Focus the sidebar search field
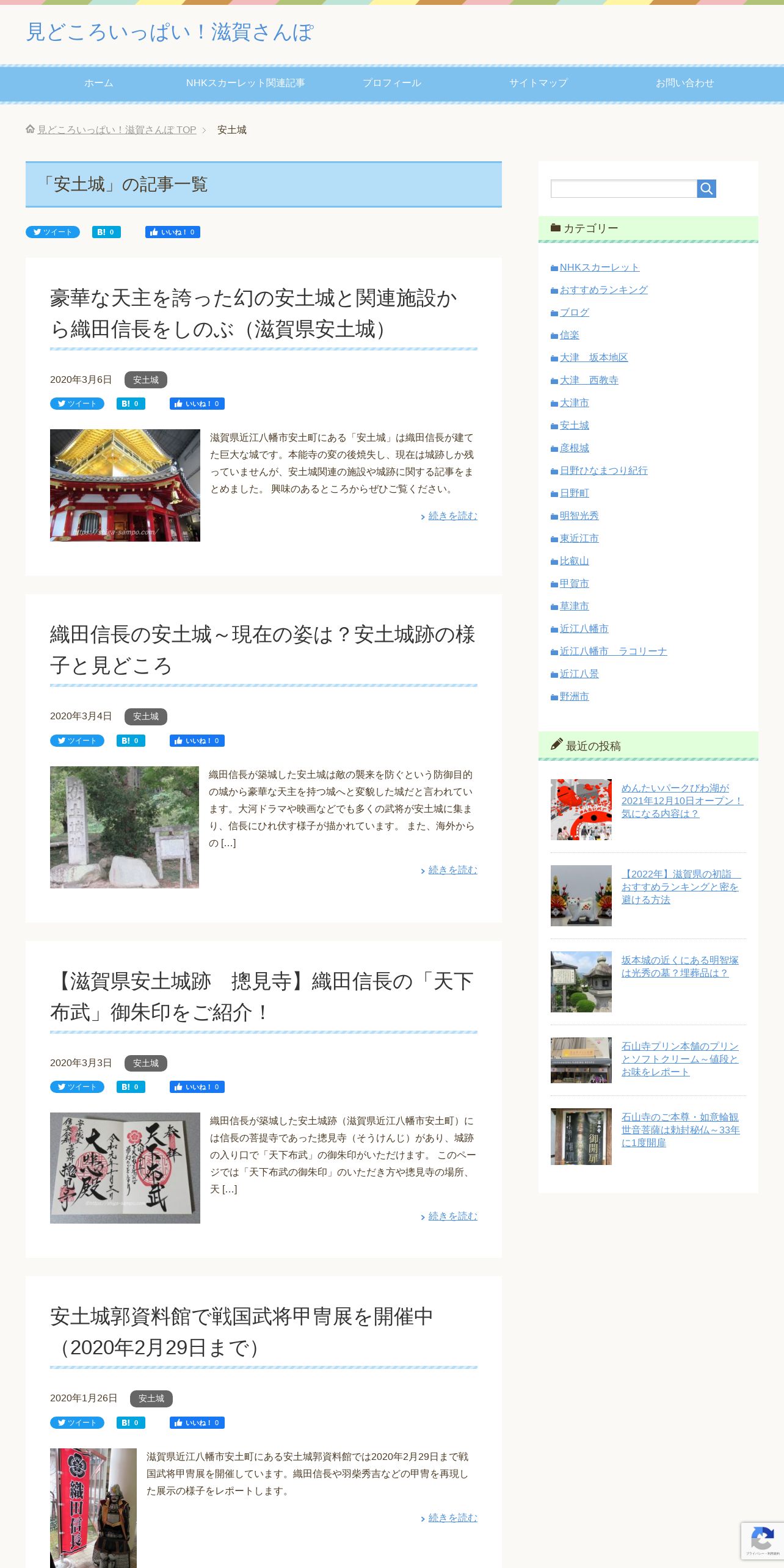The height and width of the screenshot is (1568, 784). click(623, 189)
